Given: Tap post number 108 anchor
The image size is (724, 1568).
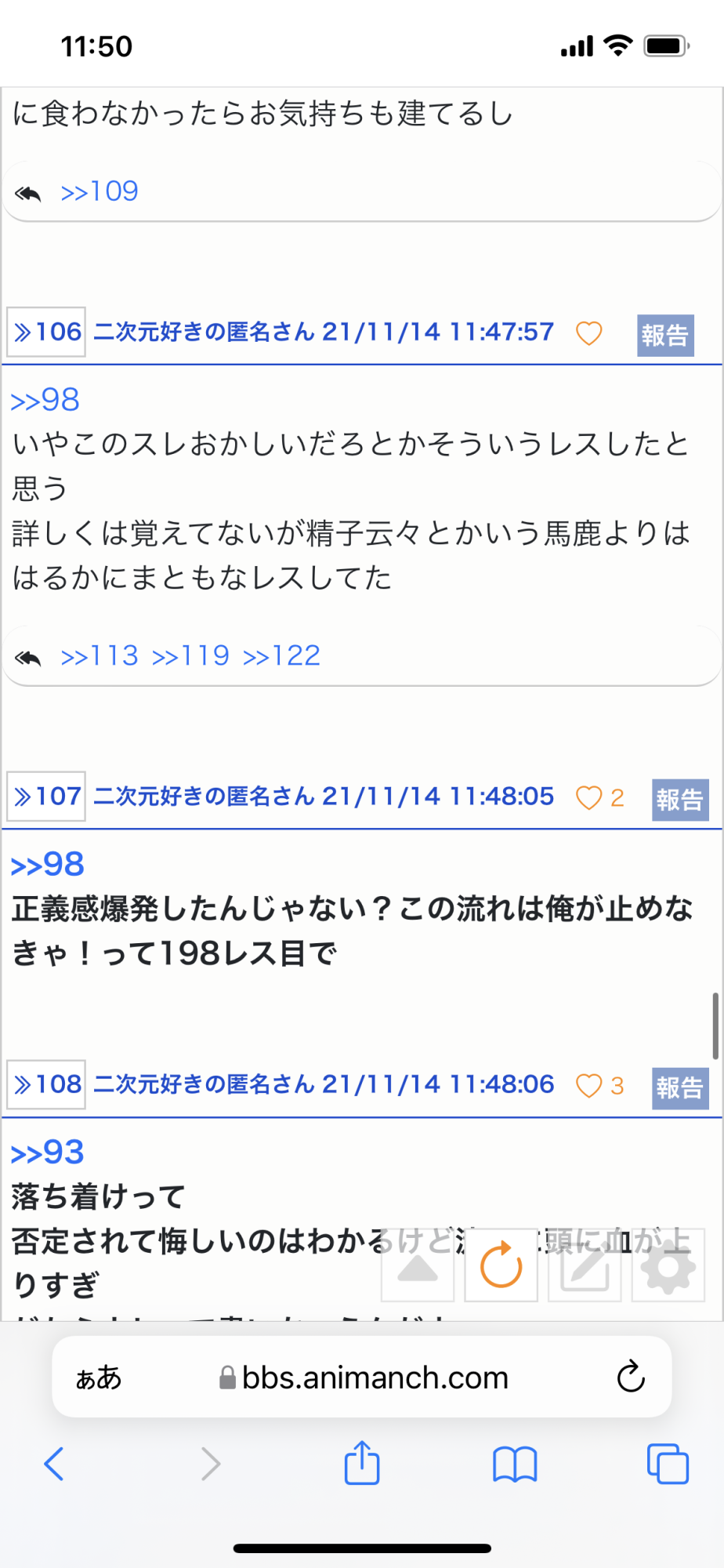Looking at the screenshot, I should tap(47, 1084).
